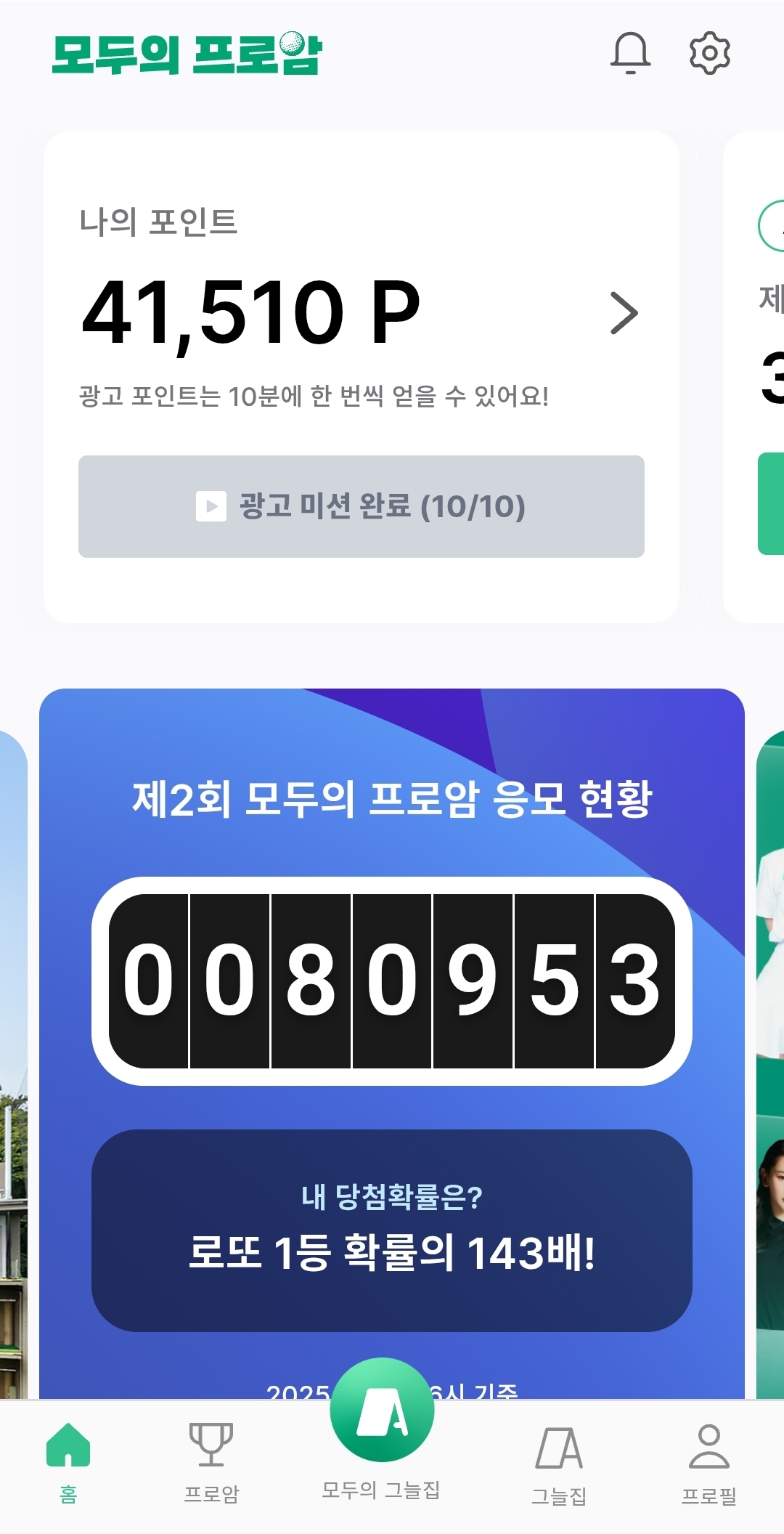Tap the 광고 미션 완료 (10/10) button
Screen dimensions: 784x1534
(362, 506)
